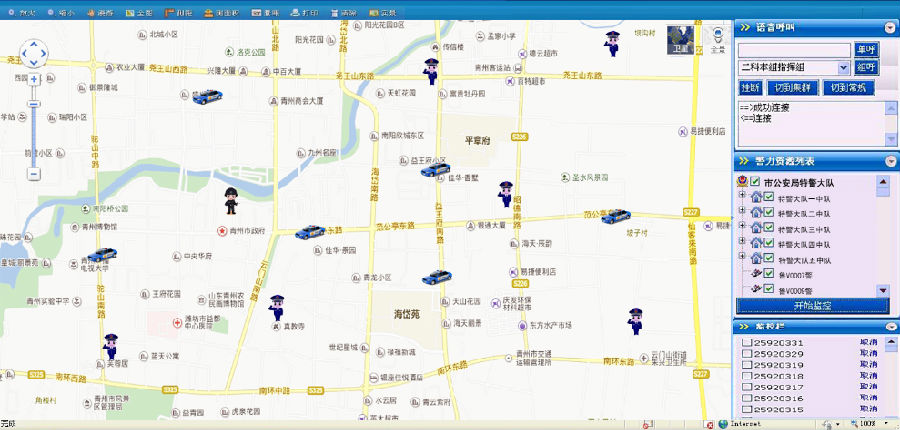Tap the 清除 clear toolbar button

(x=342, y=13)
